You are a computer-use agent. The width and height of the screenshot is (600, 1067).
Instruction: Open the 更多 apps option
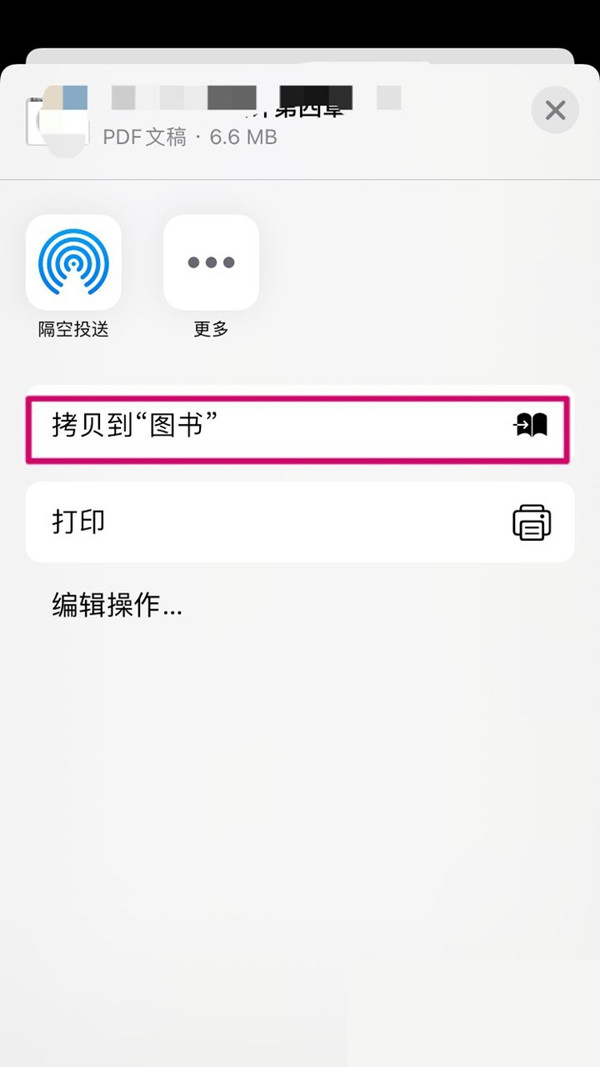tap(211, 262)
